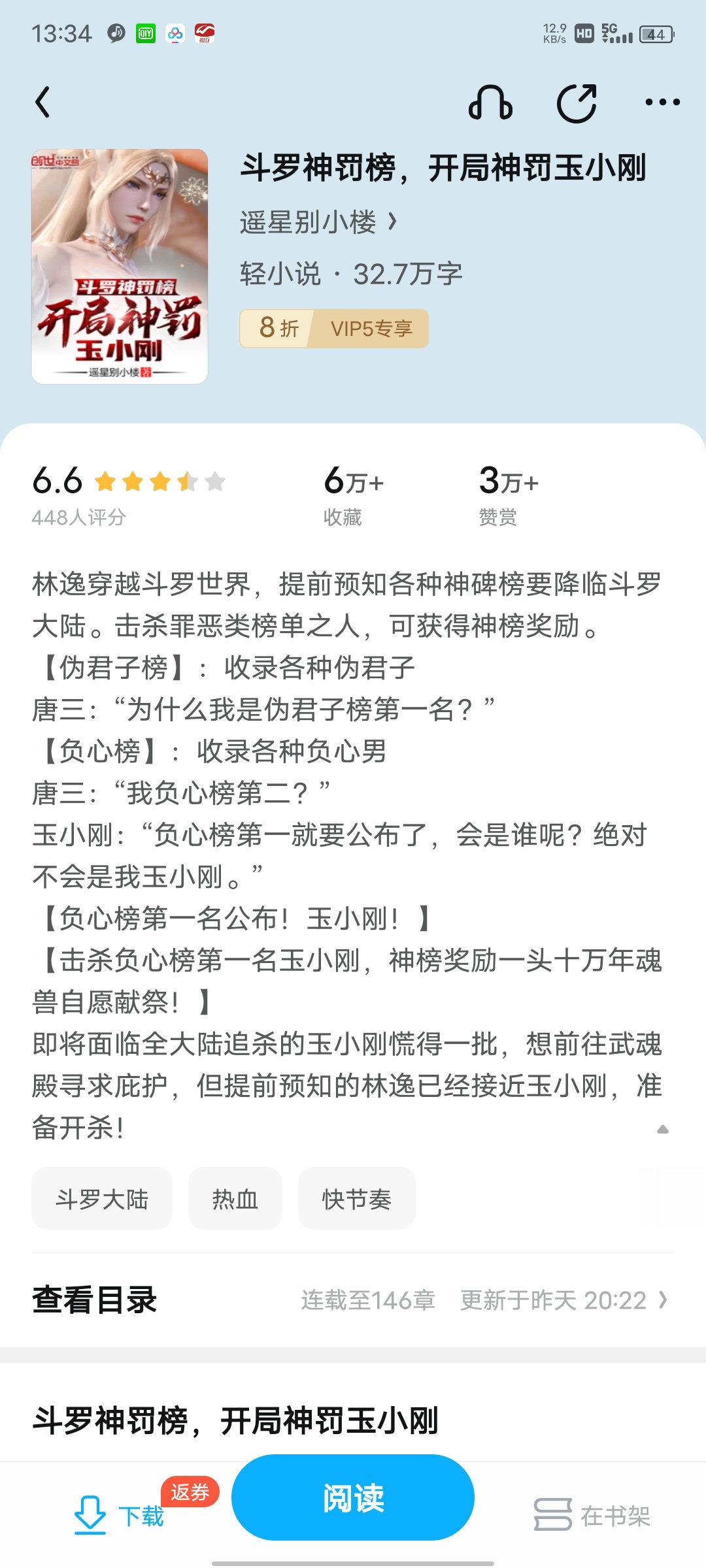Open the three-dot overflow menu
The height and width of the screenshot is (1568, 706).
pos(662,102)
